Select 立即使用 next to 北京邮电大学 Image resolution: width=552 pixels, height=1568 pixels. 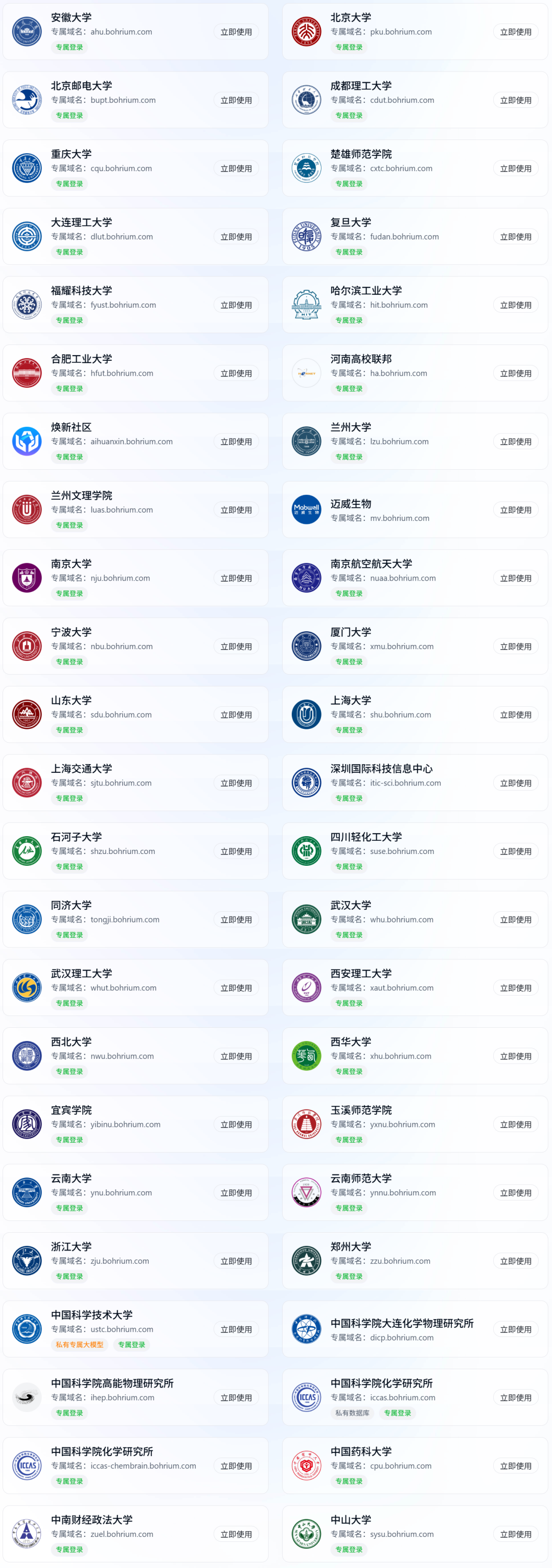point(236,100)
